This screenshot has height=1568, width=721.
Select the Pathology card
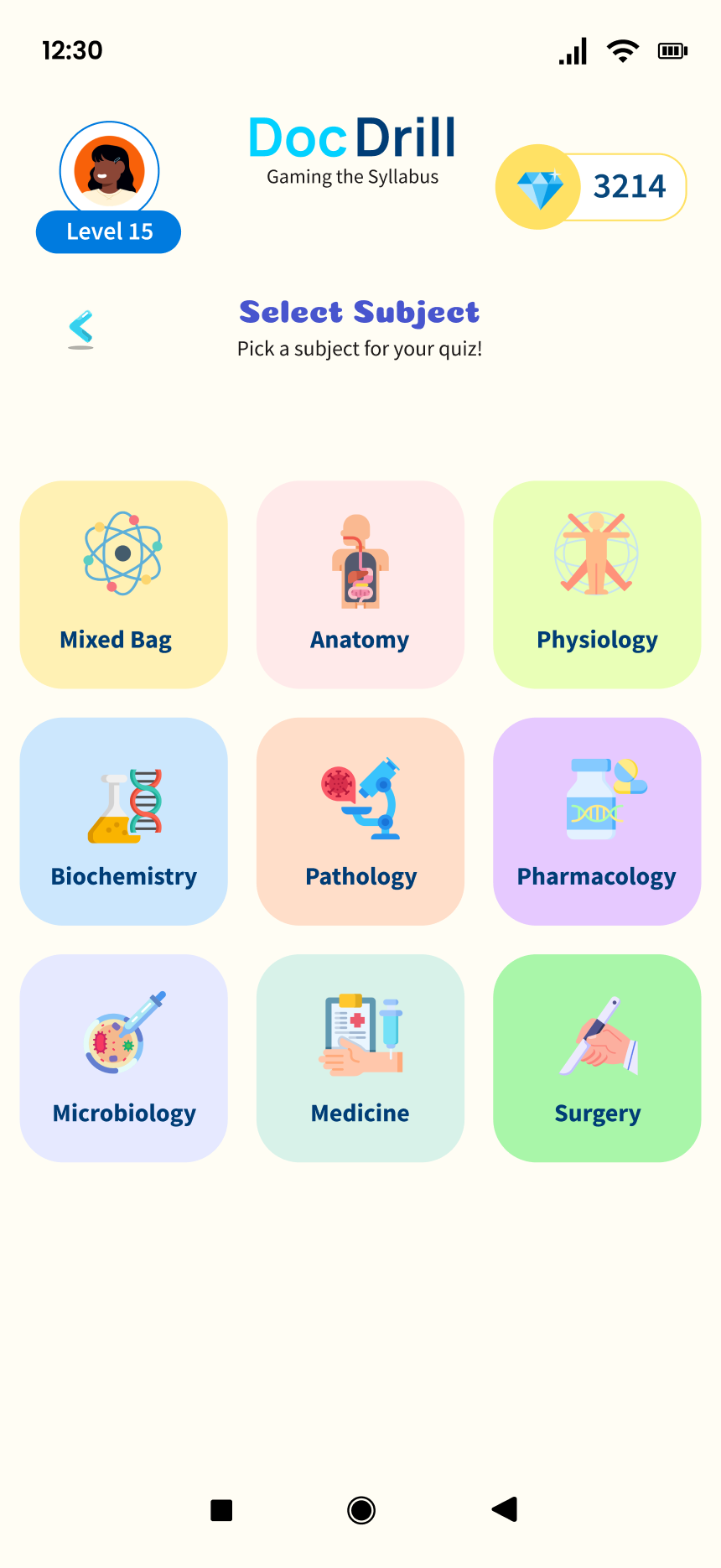tap(360, 821)
